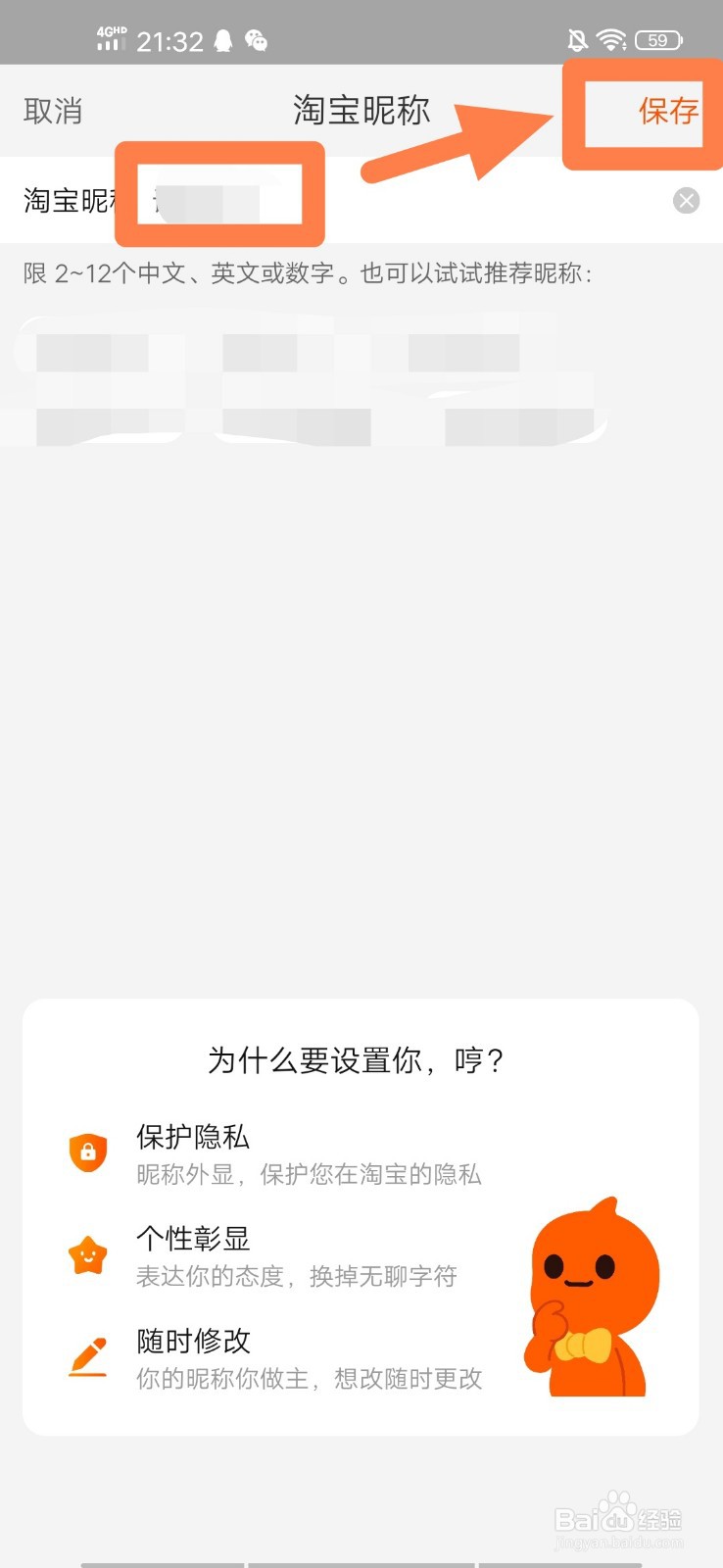
Task: Click the pencil icon next to 随时修改
Action: click(x=87, y=1355)
